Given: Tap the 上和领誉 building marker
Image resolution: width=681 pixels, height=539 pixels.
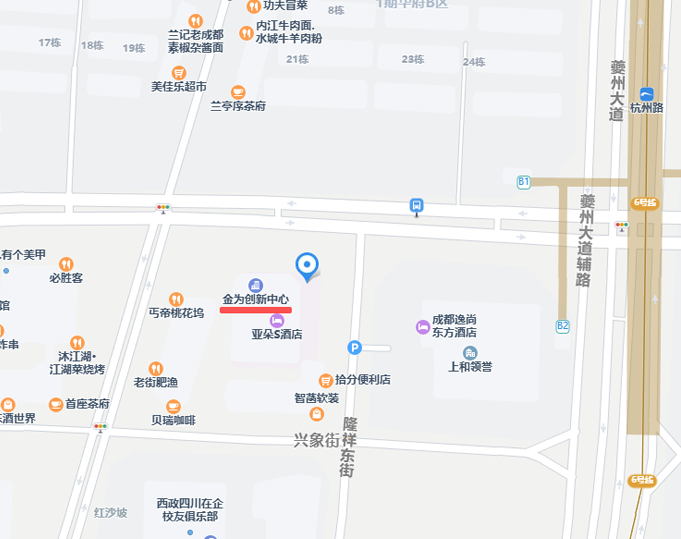Looking at the screenshot, I should (x=470, y=353).
